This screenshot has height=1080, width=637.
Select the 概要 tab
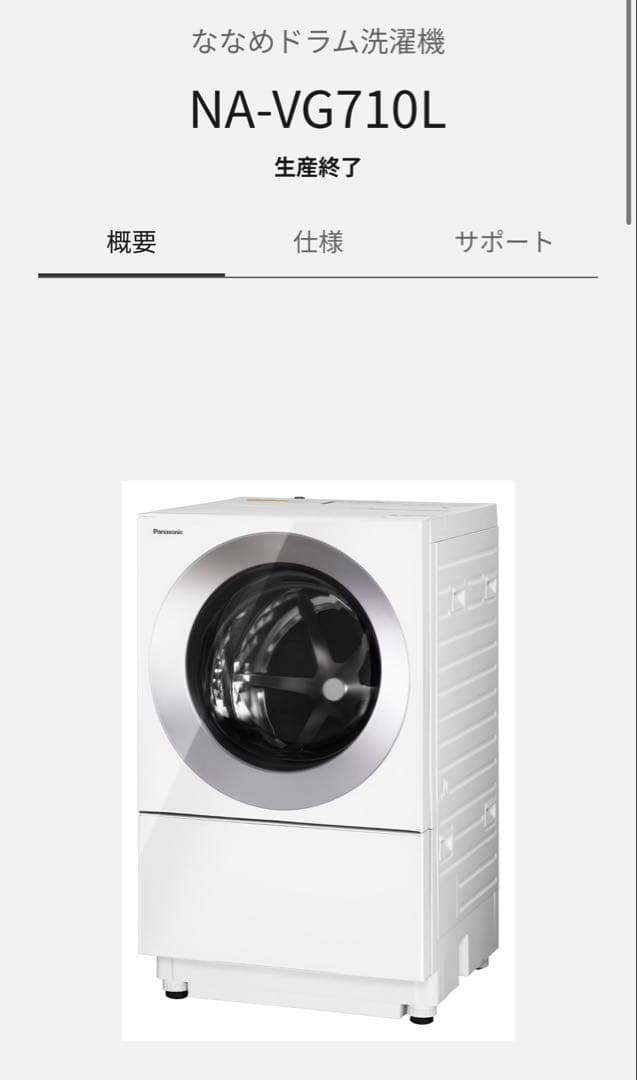[131, 242]
